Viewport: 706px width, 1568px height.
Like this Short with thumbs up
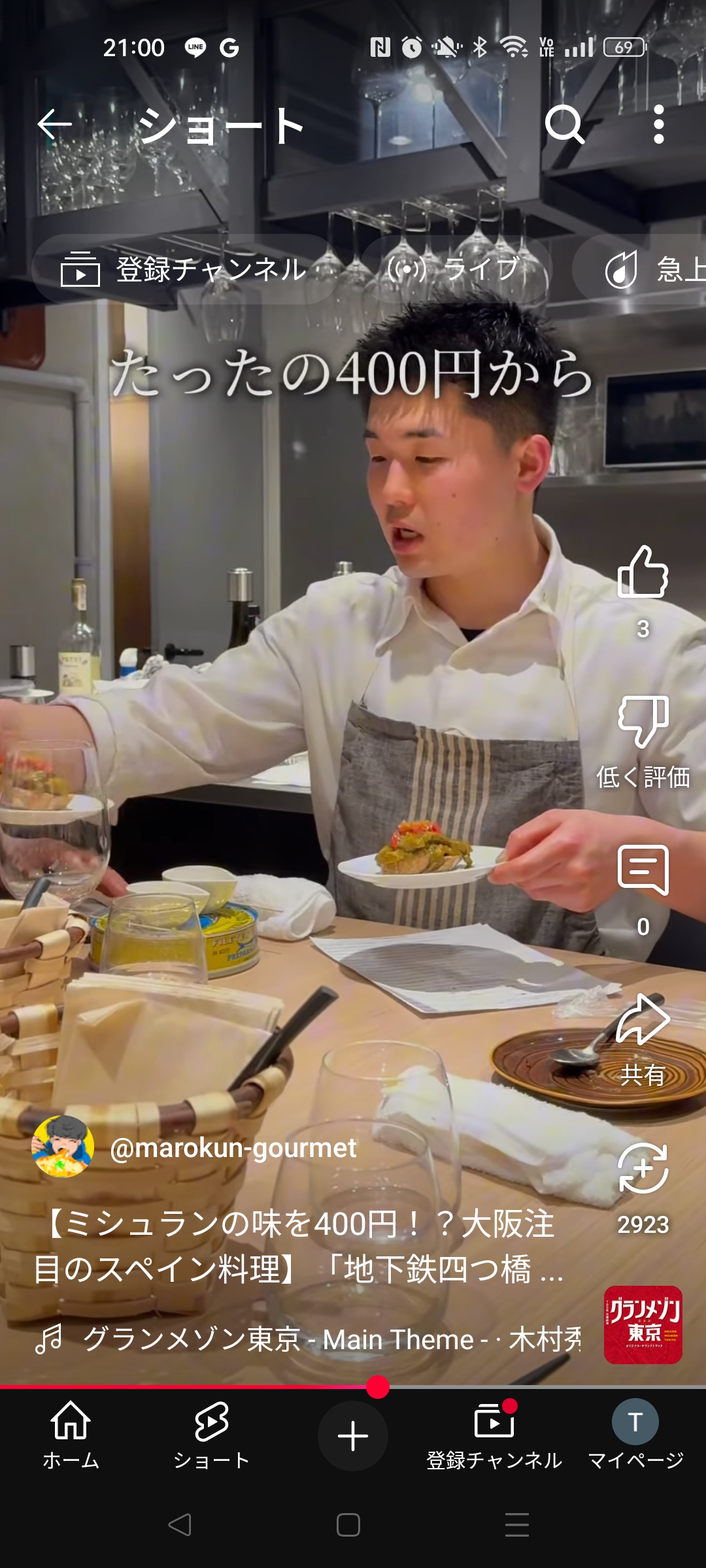point(643,572)
